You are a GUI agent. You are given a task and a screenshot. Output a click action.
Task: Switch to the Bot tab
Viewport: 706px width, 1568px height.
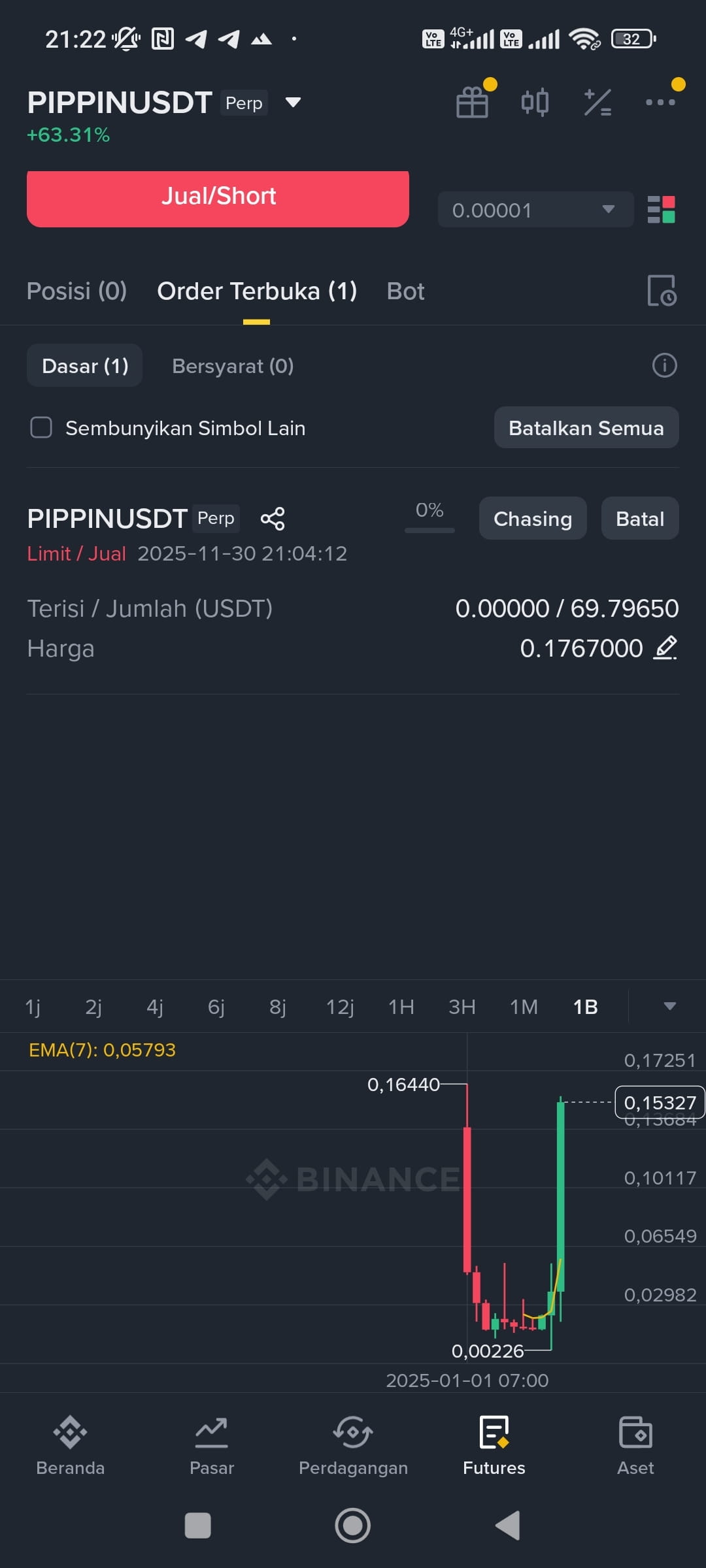pos(405,291)
